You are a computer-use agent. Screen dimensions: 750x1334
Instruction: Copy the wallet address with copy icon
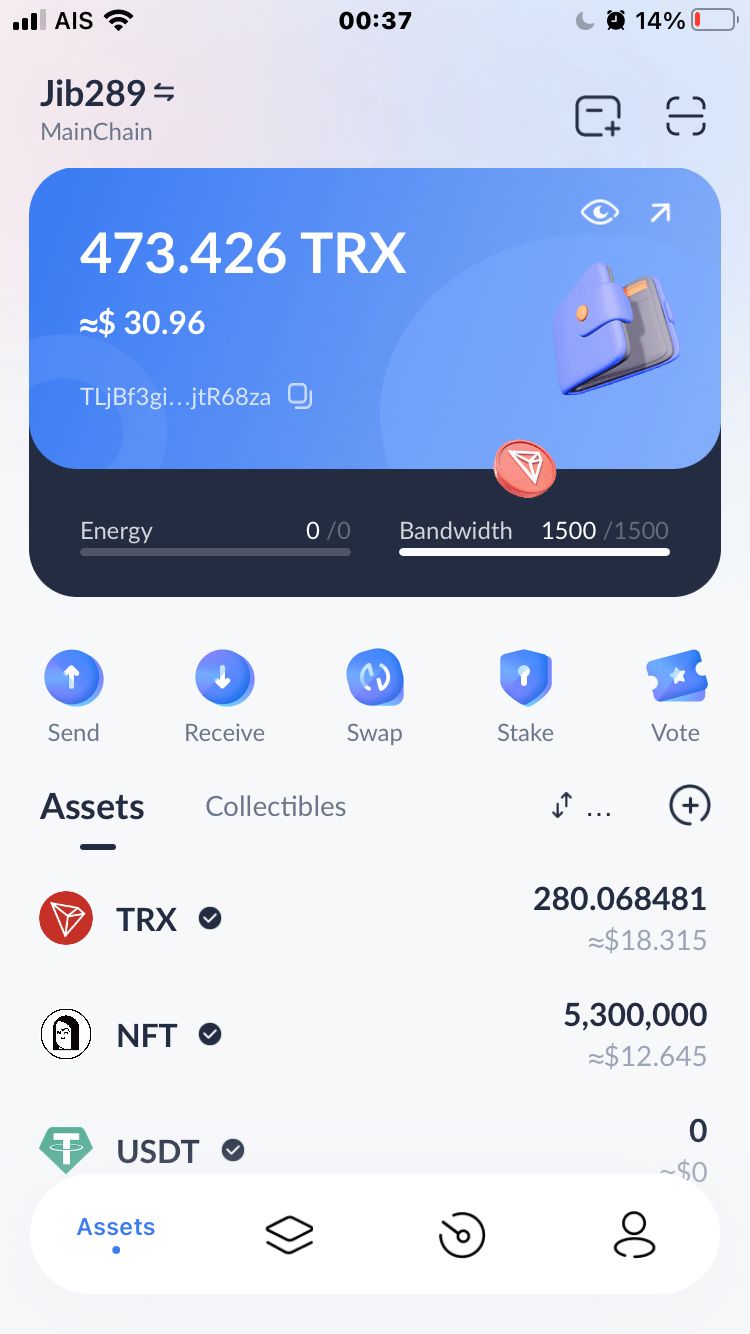(299, 396)
